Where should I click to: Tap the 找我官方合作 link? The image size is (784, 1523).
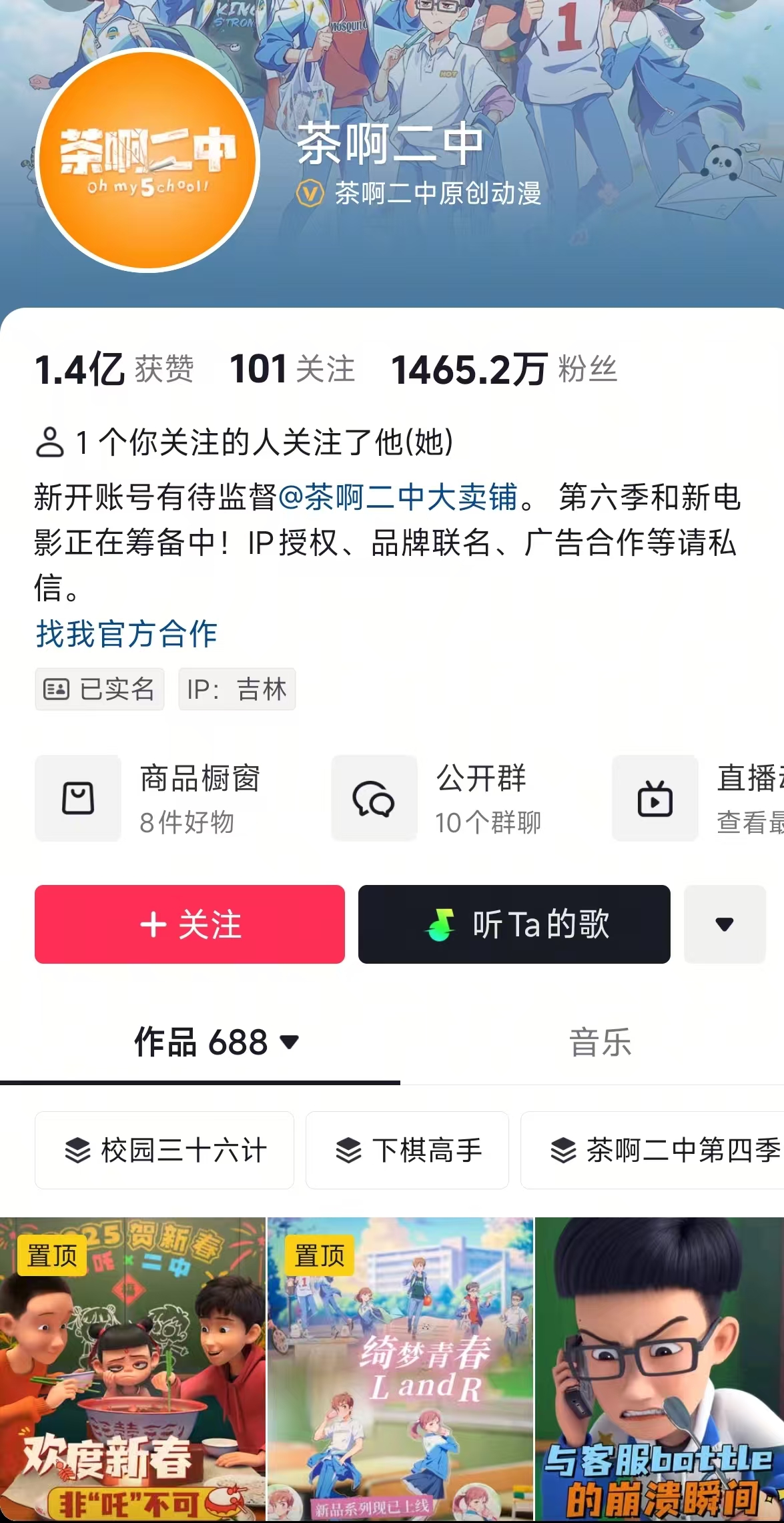click(x=127, y=633)
